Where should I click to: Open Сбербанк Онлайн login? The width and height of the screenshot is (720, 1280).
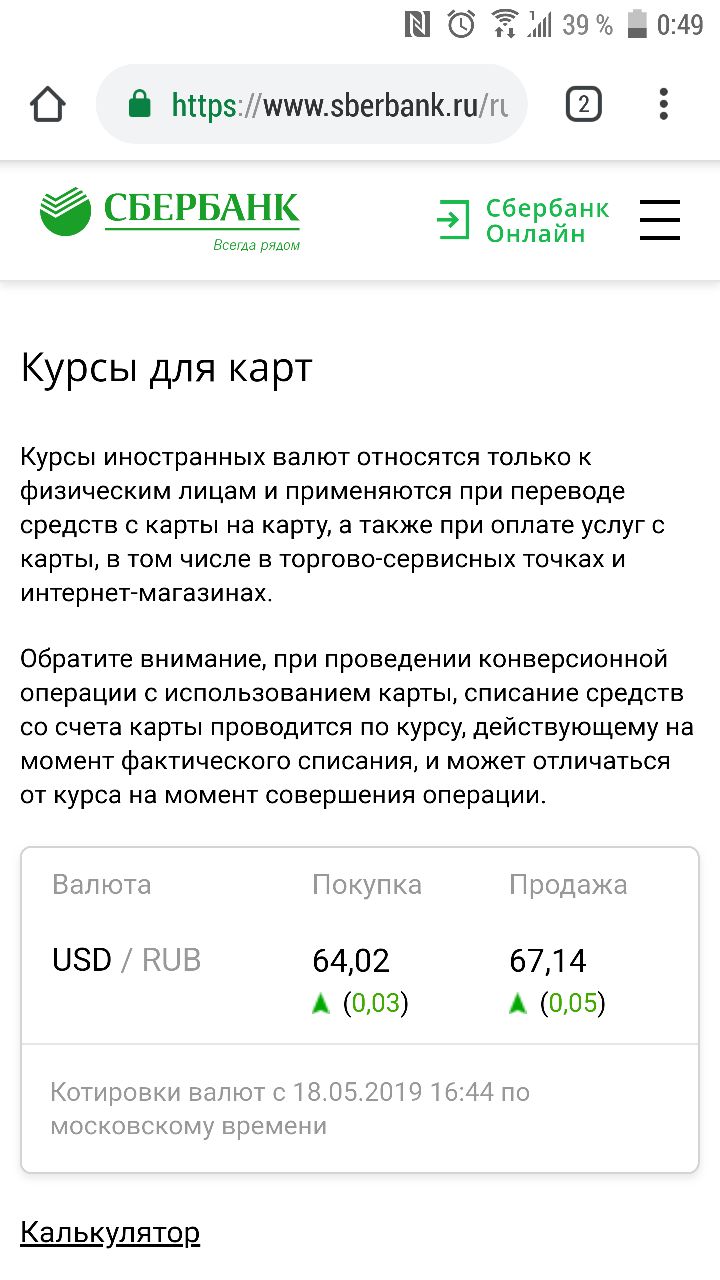tap(523, 220)
